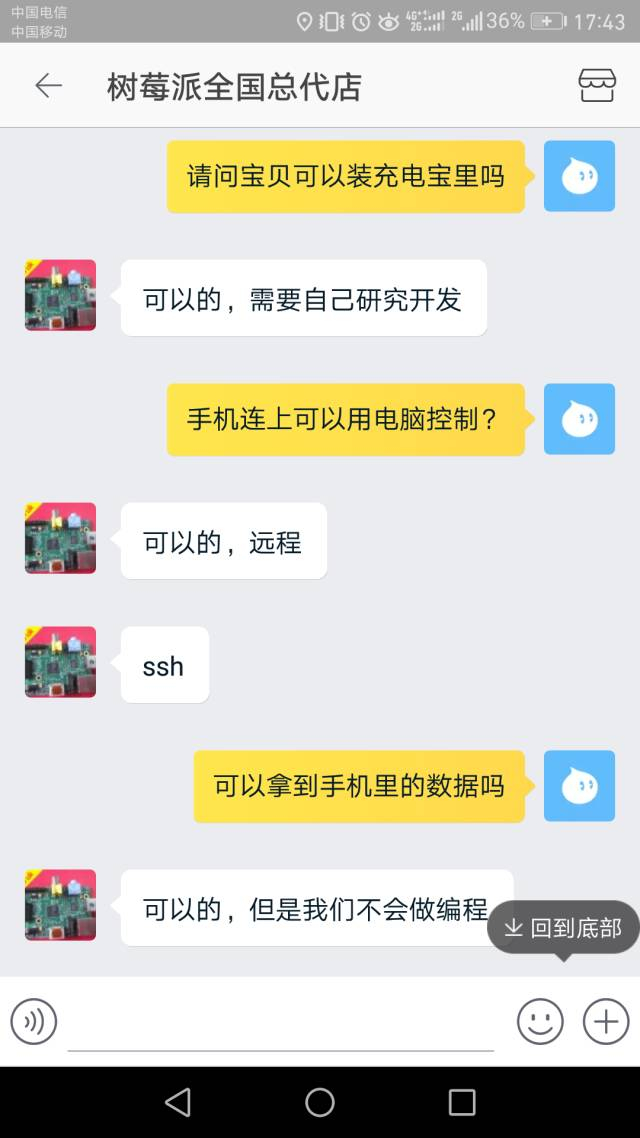Switch to voice message input
This screenshot has height=1138, width=640.
click(x=34, y=1021)
